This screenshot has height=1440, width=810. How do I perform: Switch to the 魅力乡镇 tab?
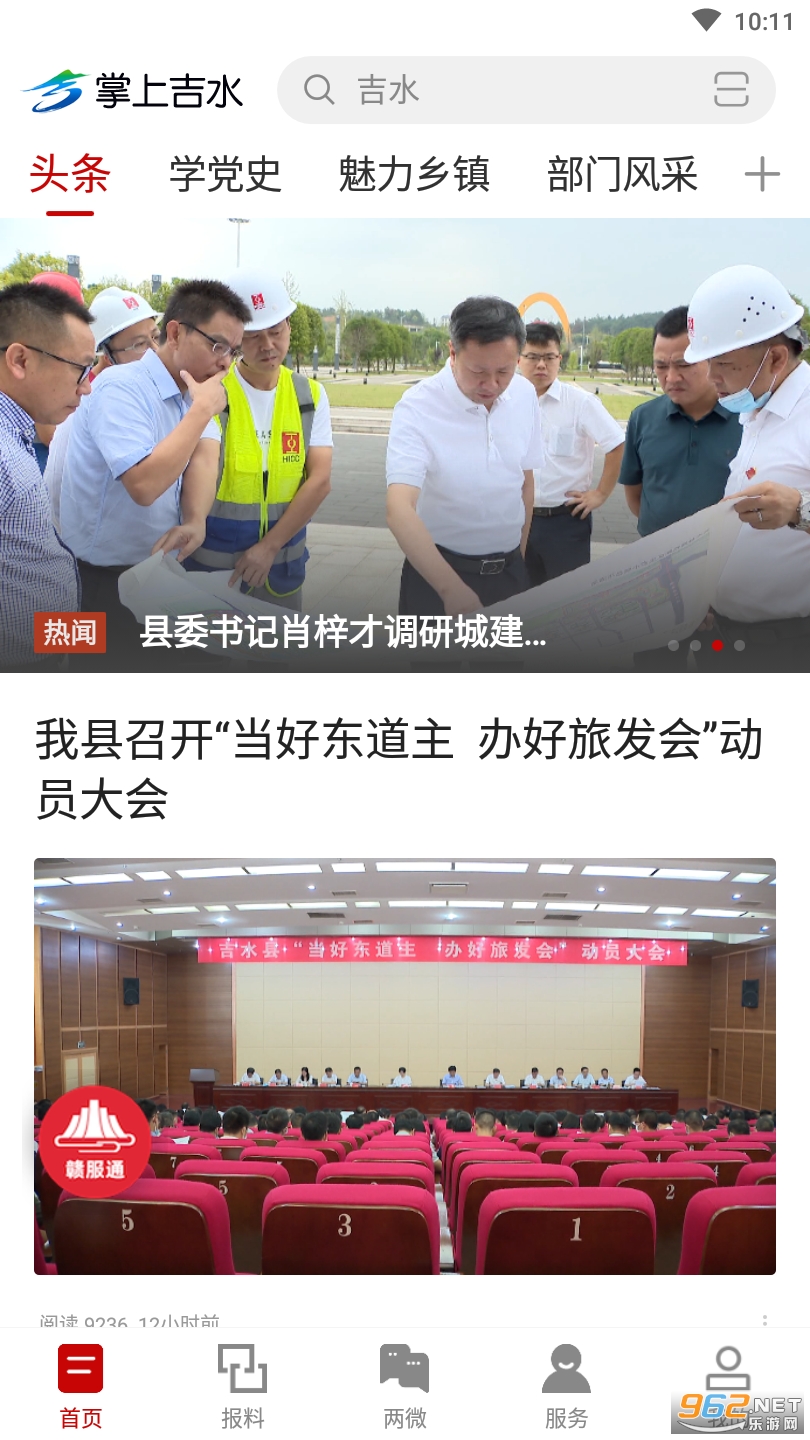click(x=414, y=175)
